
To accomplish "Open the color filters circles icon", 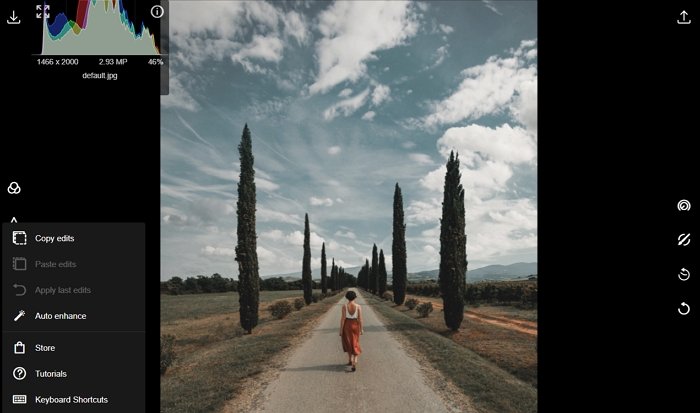I will (14, 188).
